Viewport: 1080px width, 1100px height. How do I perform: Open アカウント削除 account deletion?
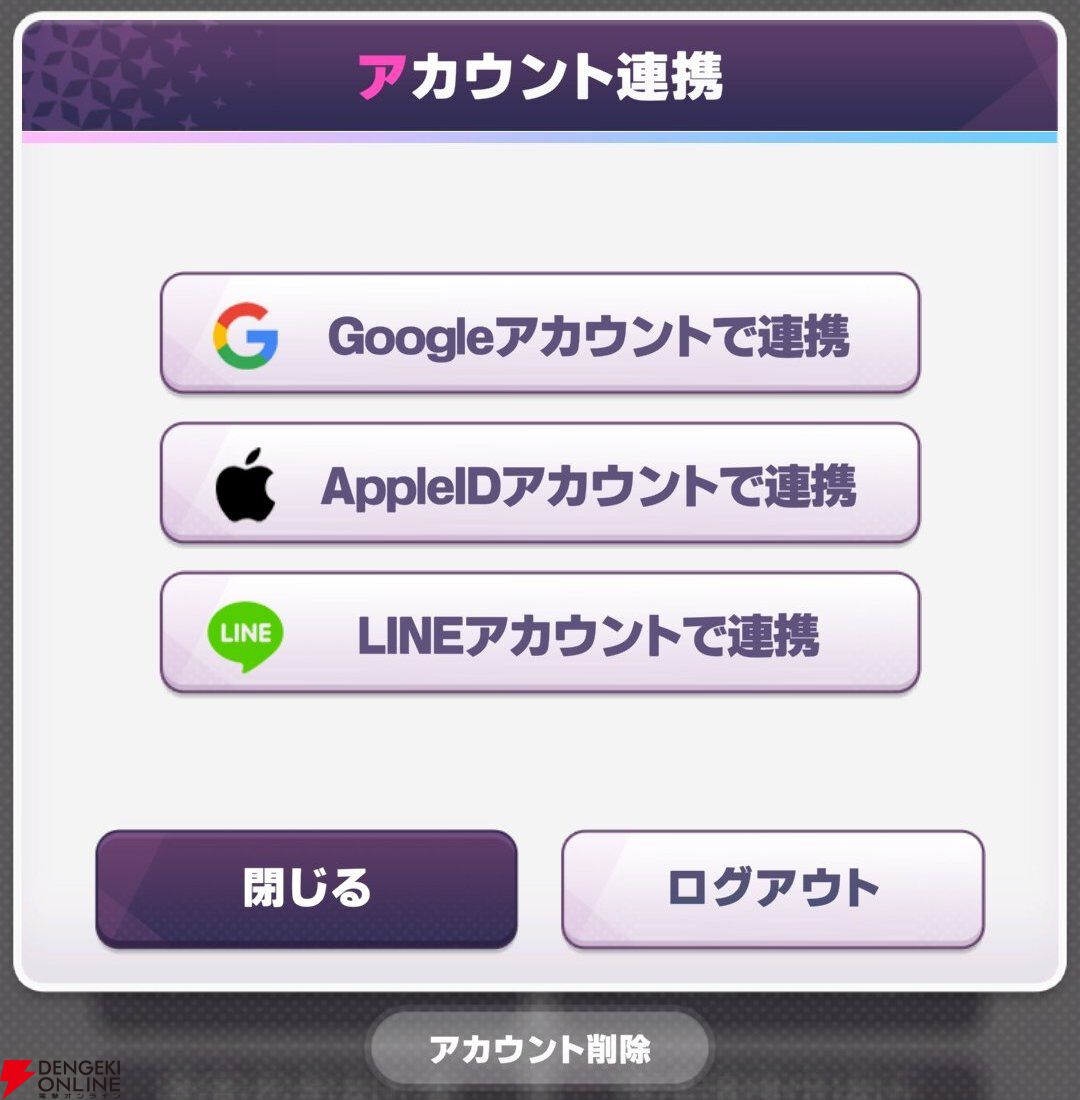540,1050
